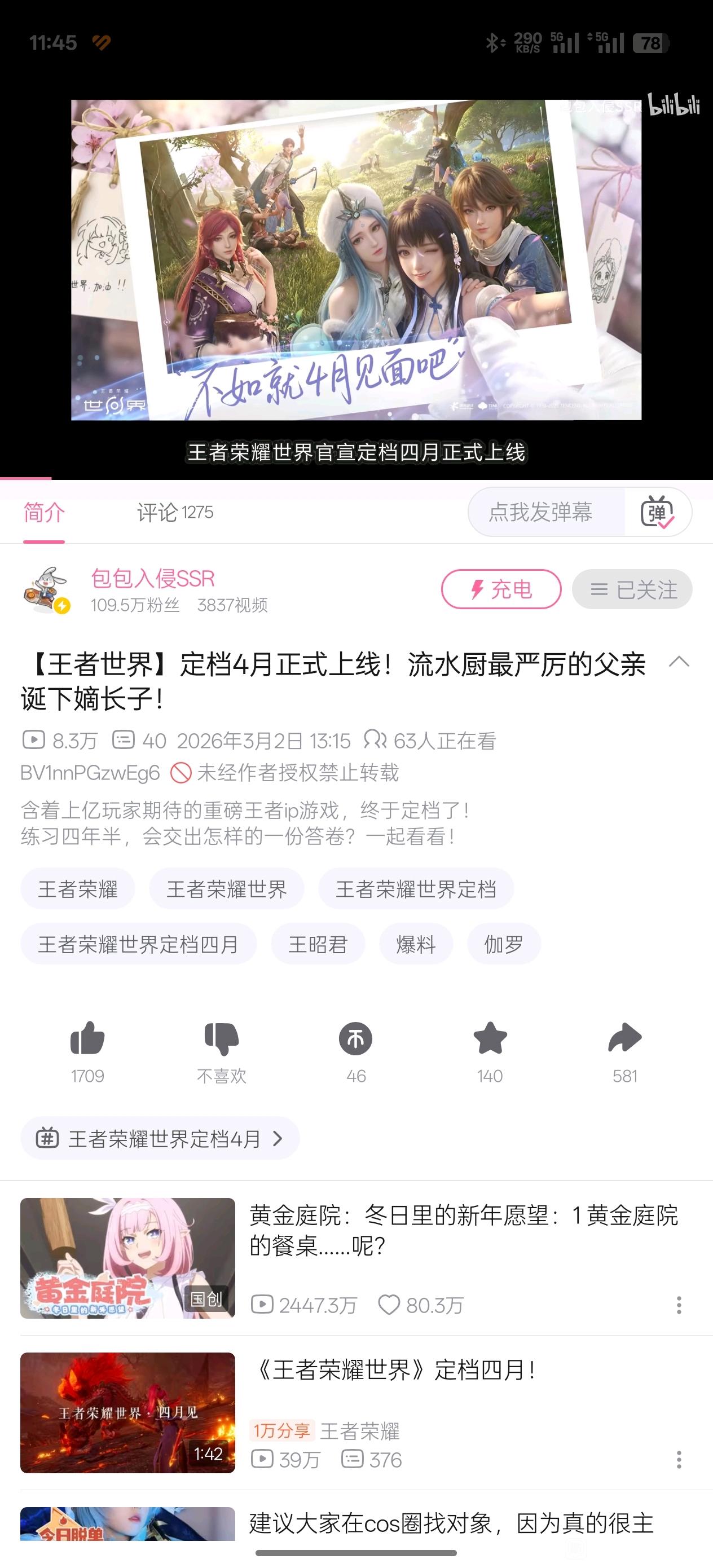This screenshot has height=1568, width=713.
Task: Select the 王者荣耀世界定档 tag
Action: [x=416, y=889]
